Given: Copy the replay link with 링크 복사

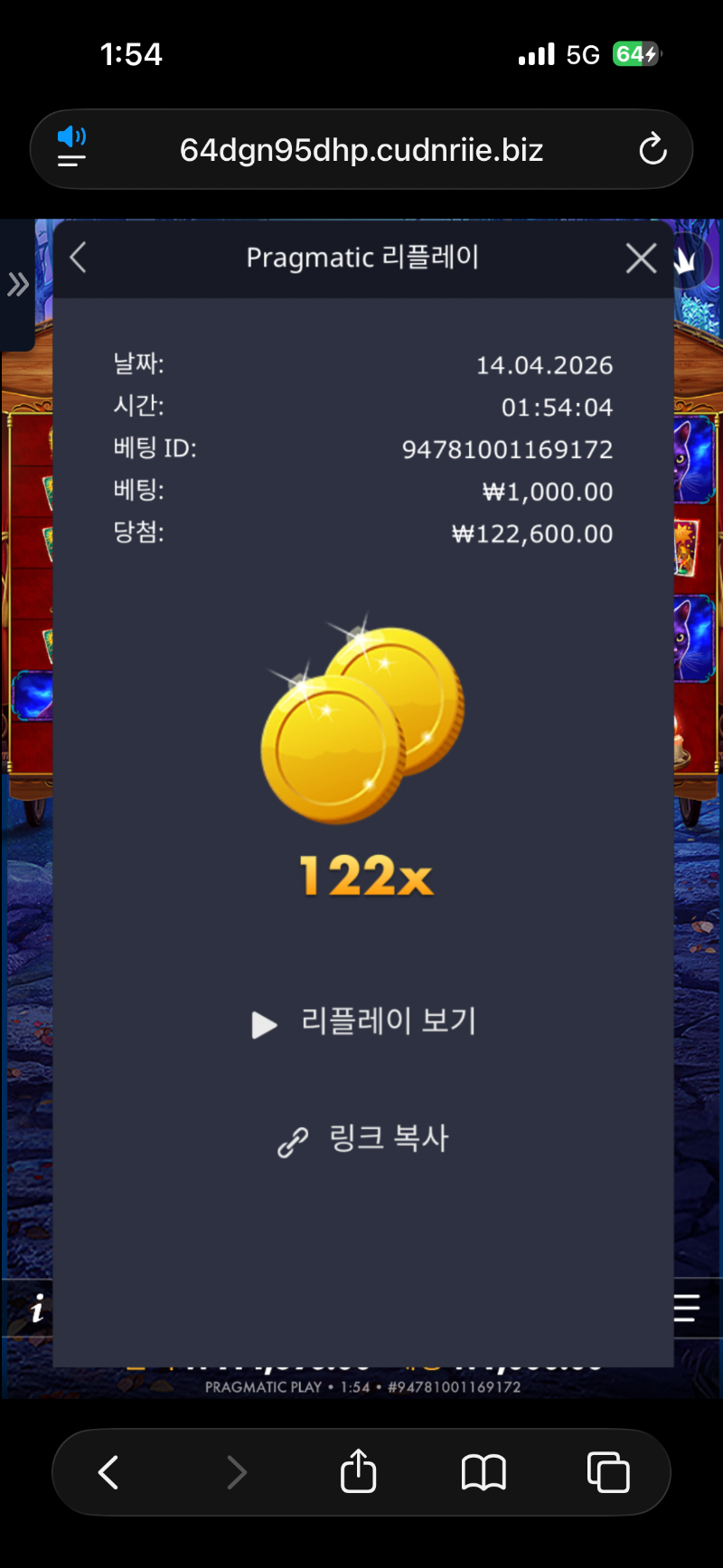Looking at the screenshot, I should [x=363, y=1139].
